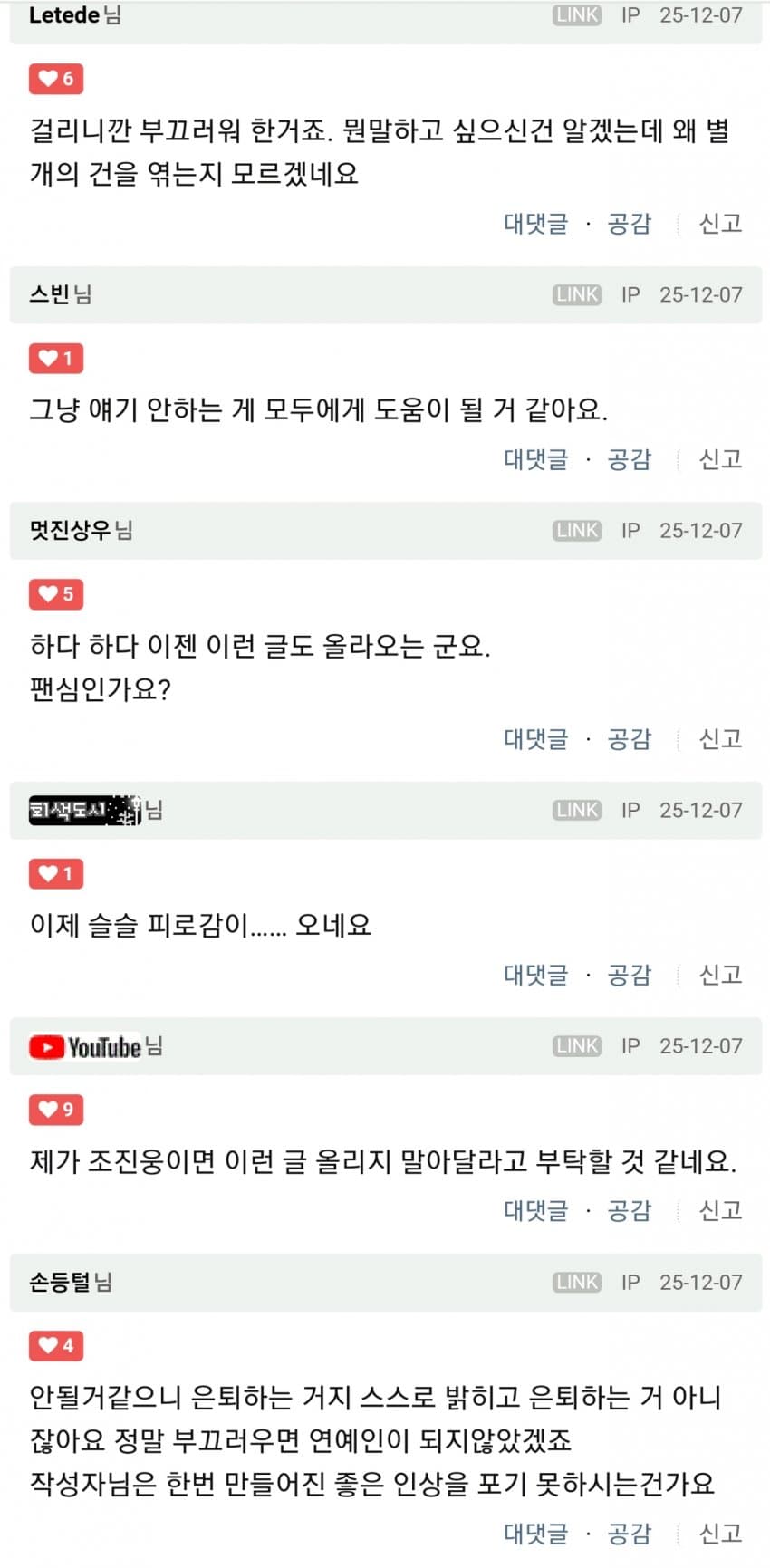Reply to Letede's comment with 대댓글
This screenshot has width=770, height=1568.
pos(535,224)
